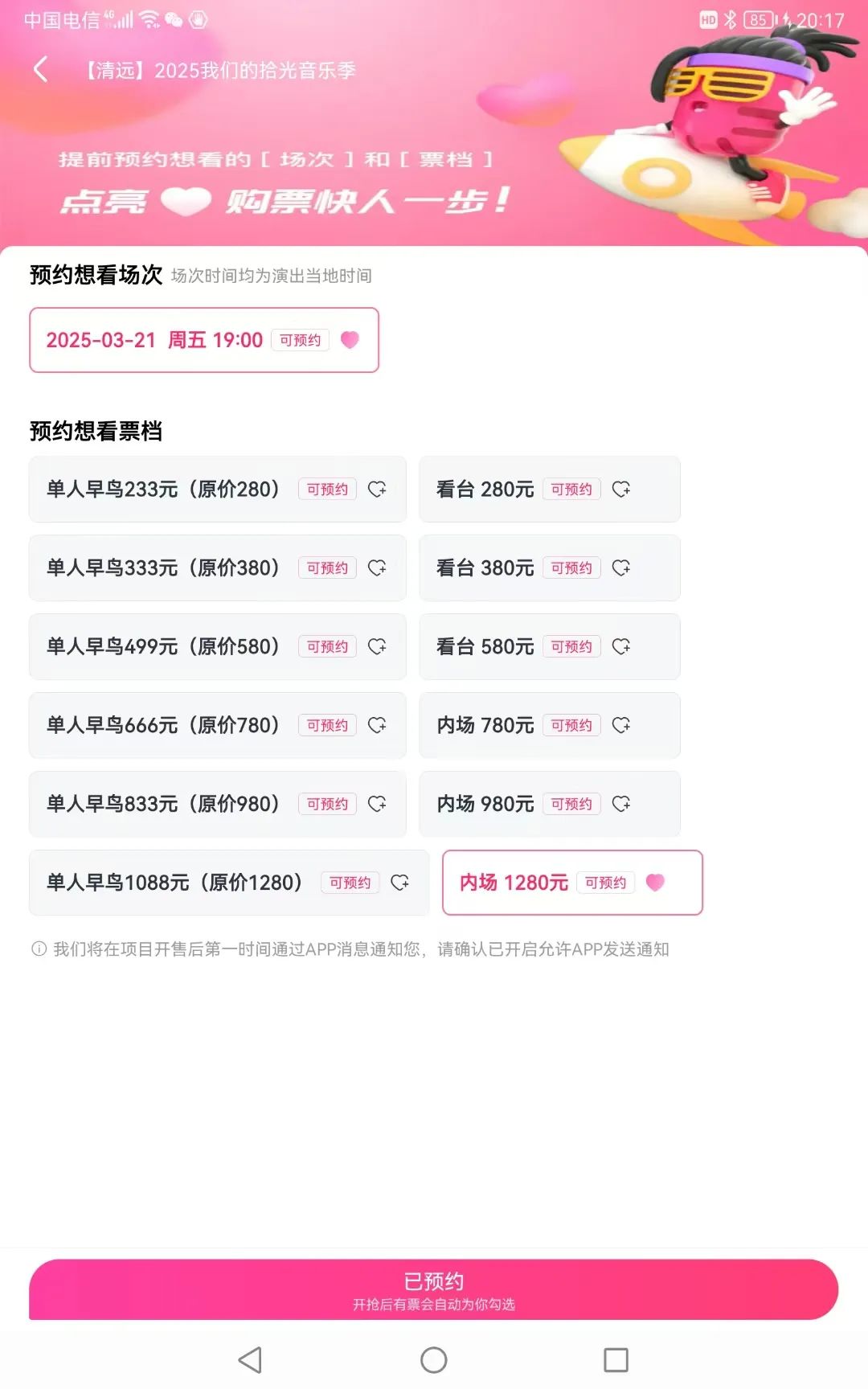Select 单人早鸟1088元 ticket tier
Image resolution: width=868 pixels, height=1389 pixels.
[x=229, y=883]
